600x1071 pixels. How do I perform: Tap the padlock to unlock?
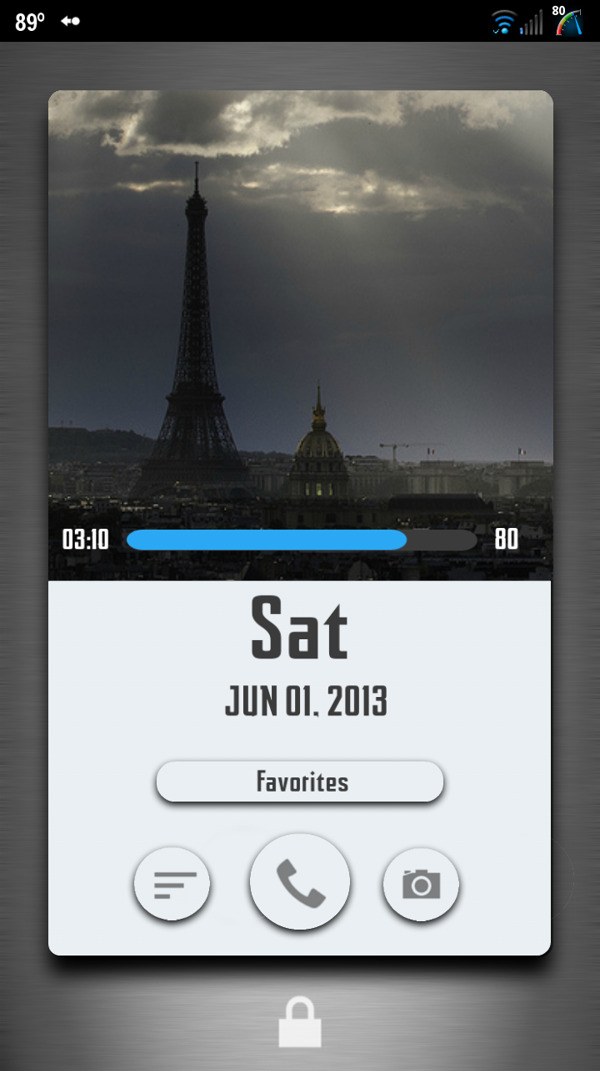pos(300,1022)
